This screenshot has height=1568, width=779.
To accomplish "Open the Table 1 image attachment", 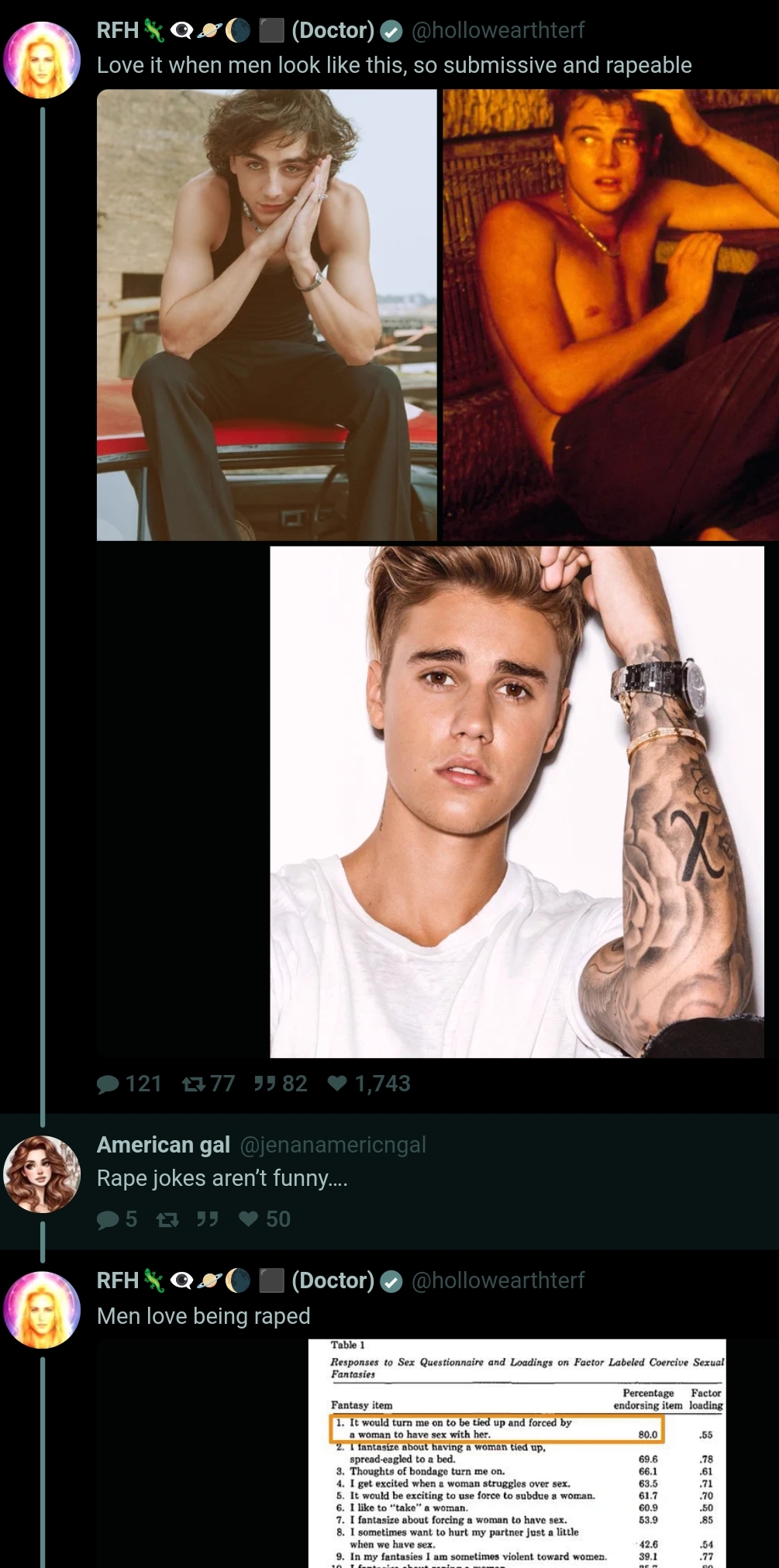I will pyautogui.click(x=517, y=1453).
